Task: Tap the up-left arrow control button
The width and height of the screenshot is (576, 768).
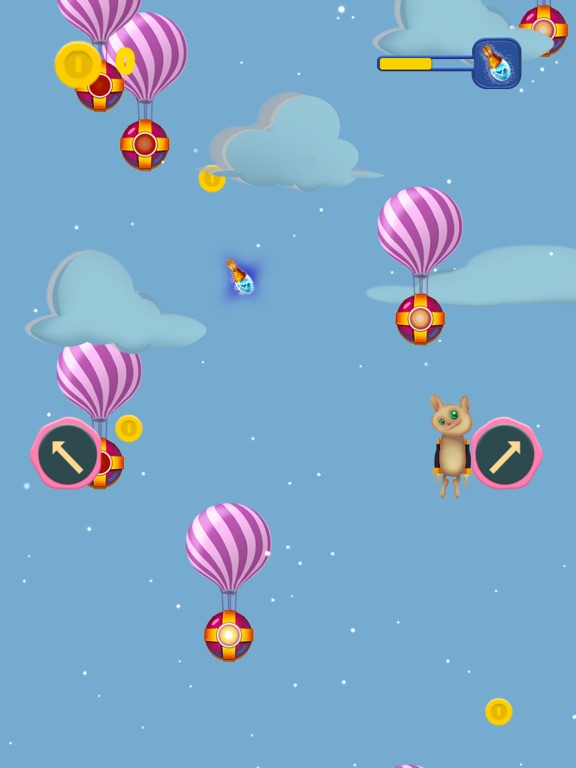Action: [66, 454]
